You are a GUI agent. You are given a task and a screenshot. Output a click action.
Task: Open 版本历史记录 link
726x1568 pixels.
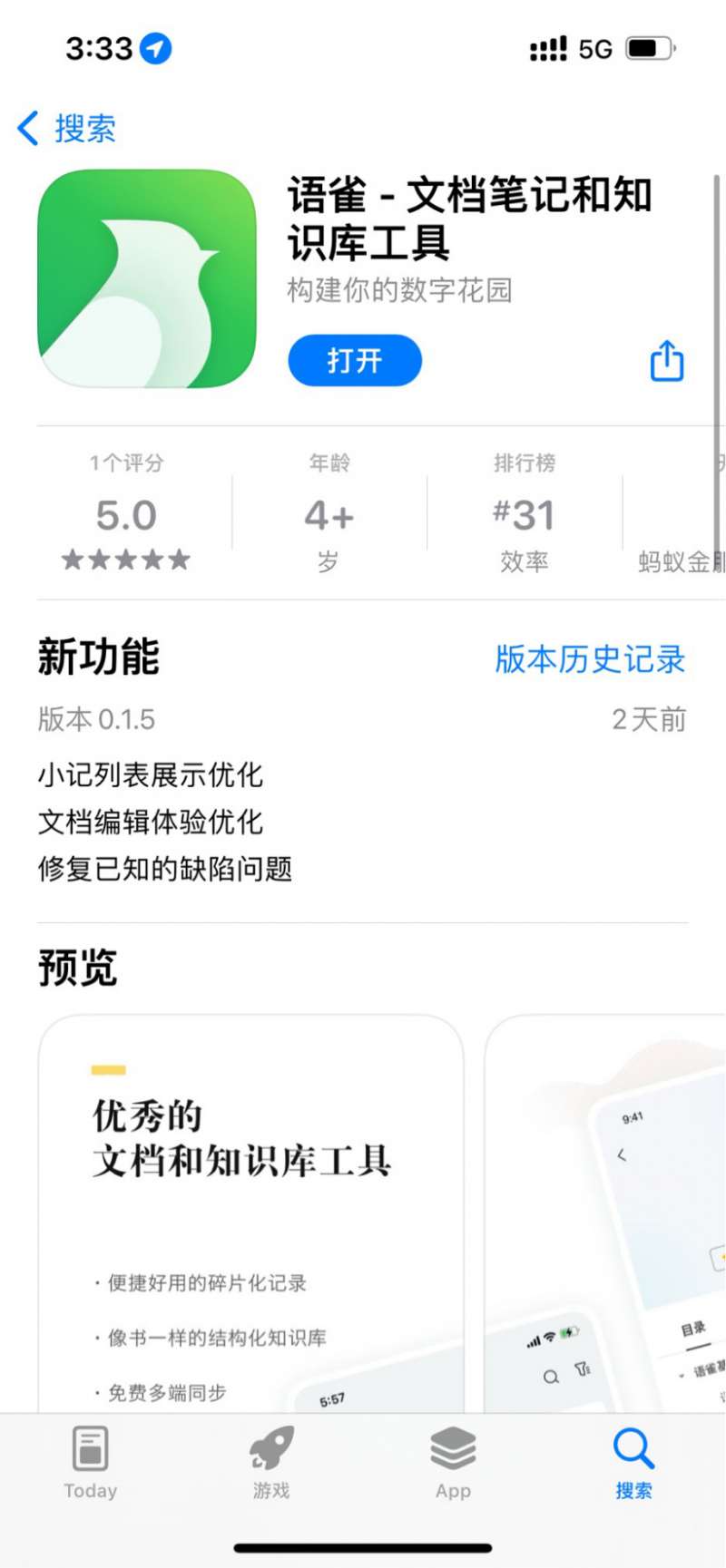pyautogui.click(x=590, y=659)
